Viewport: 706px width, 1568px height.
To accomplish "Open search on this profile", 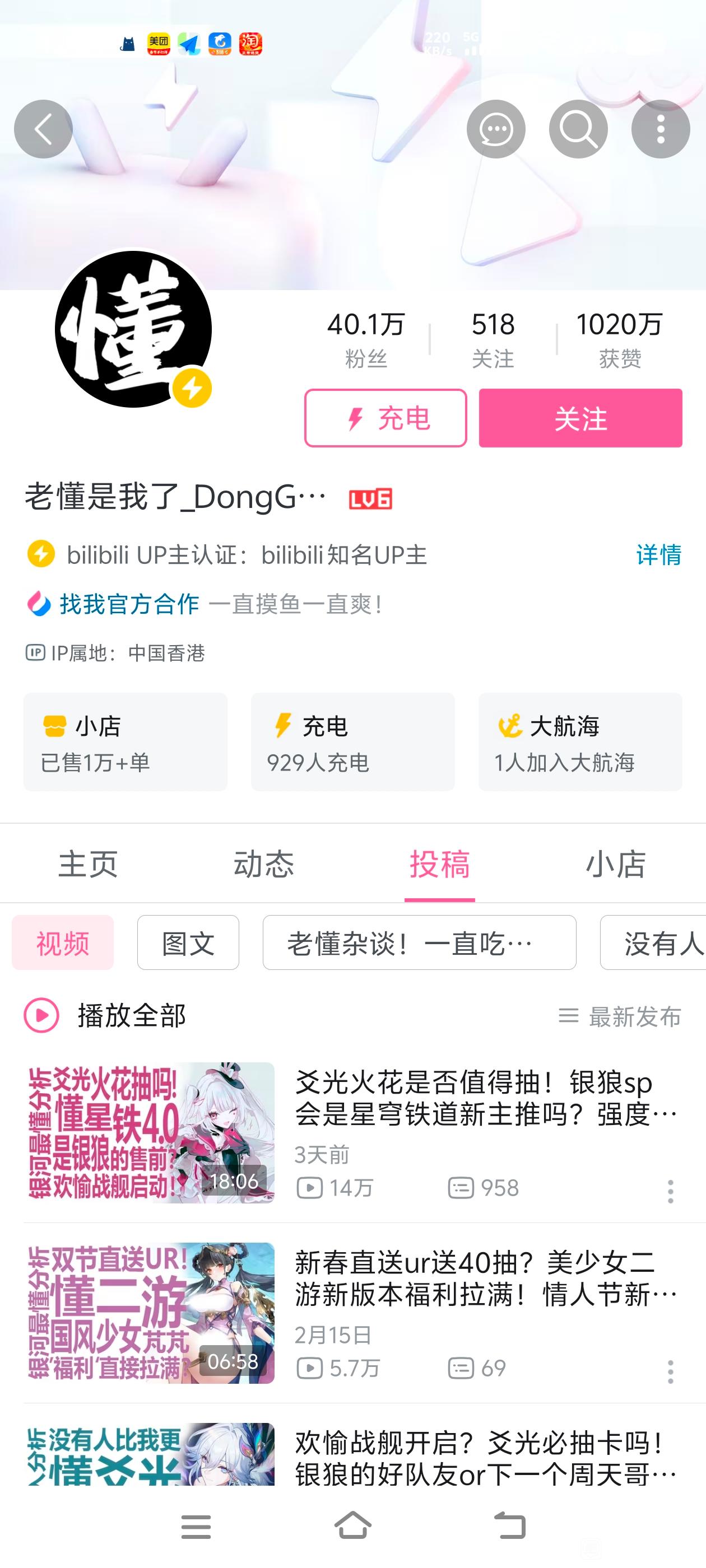I will tap(578, 129).
